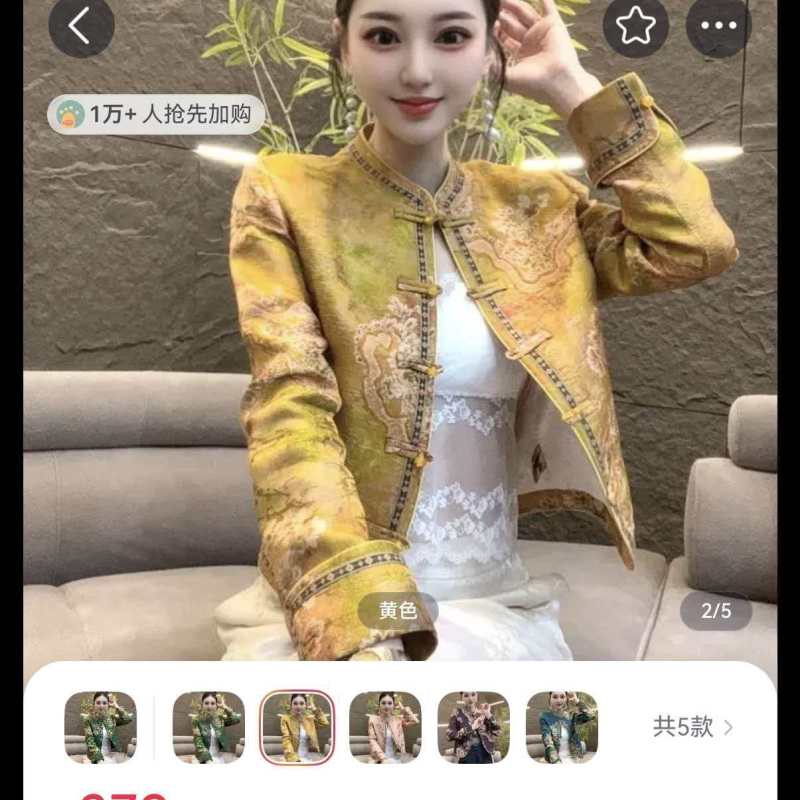This screenshot has width=800, height=800.
Task: Select the green jacket style after the divider
Action: pyautogui.click(x=209, y=727)
